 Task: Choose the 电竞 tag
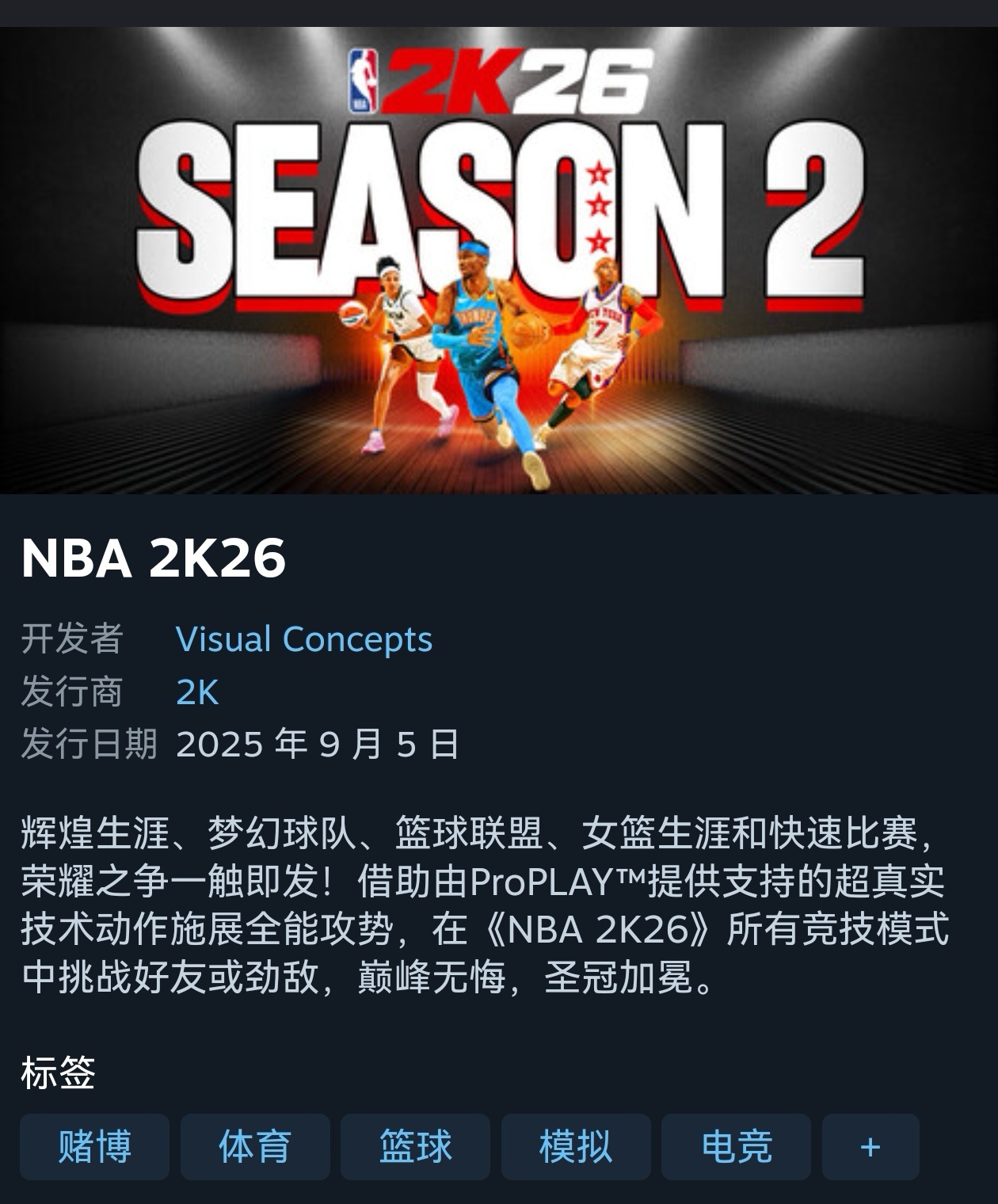736,1146
